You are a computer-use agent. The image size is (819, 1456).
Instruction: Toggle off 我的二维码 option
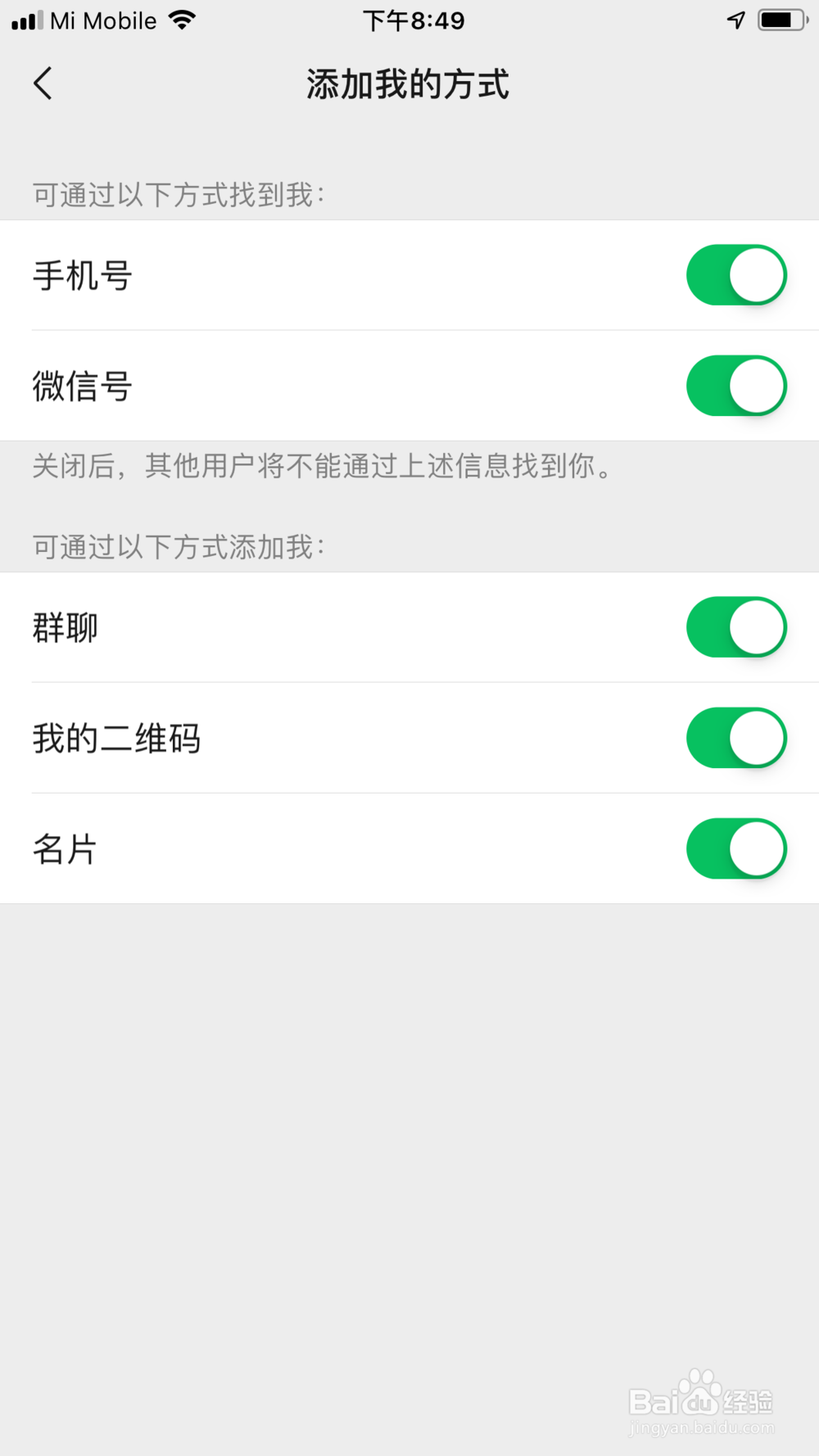pos(735,738)
